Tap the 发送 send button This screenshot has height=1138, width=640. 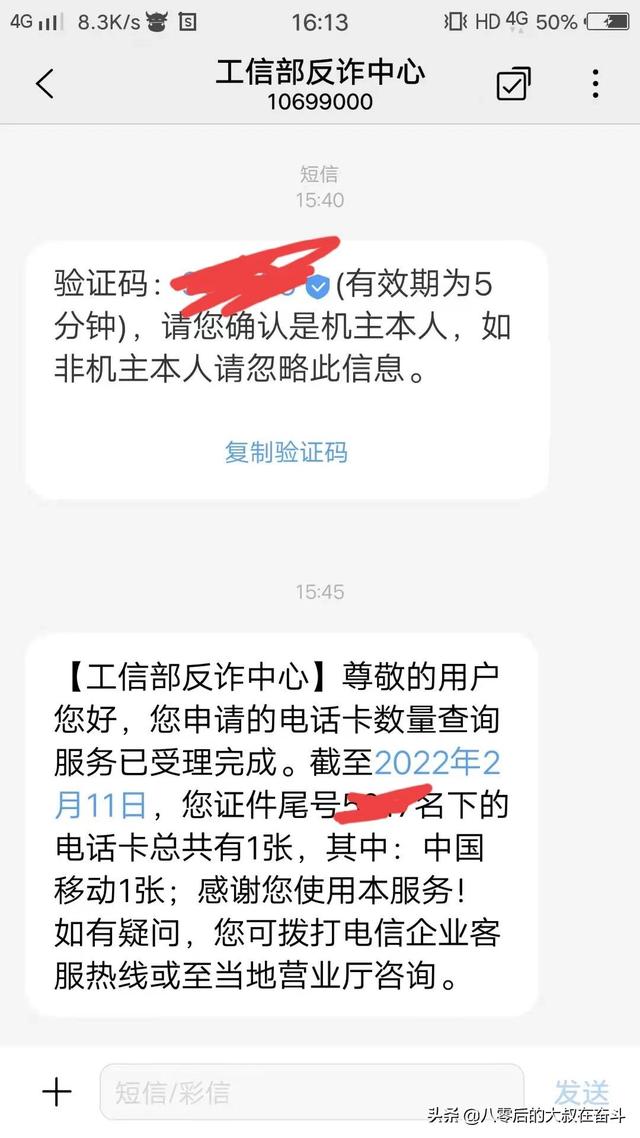tap(581, 1090)
